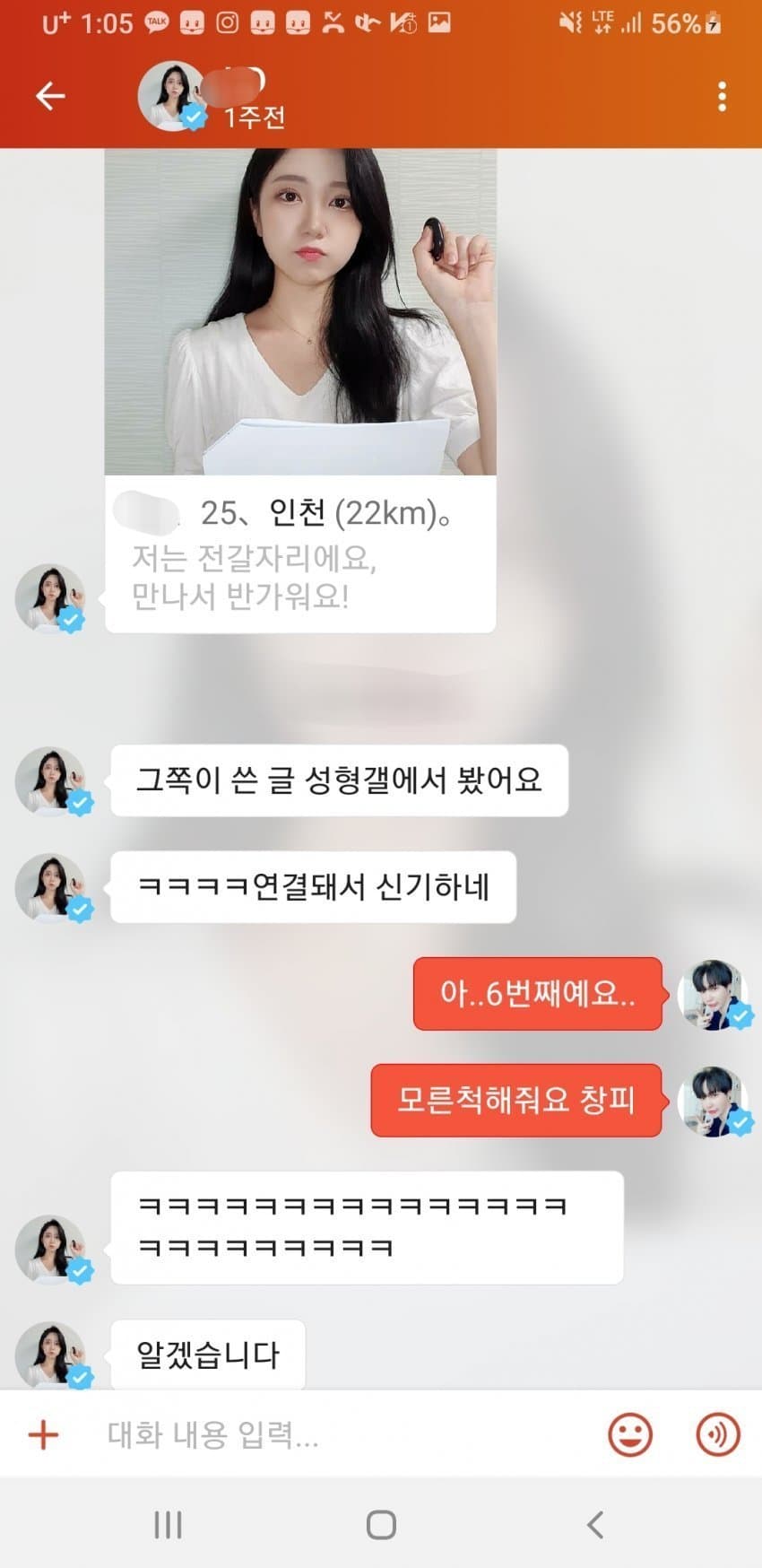The image size is (762, 1568).
Task: Go back using the top arrow
Action: click(x=50, y=96)
